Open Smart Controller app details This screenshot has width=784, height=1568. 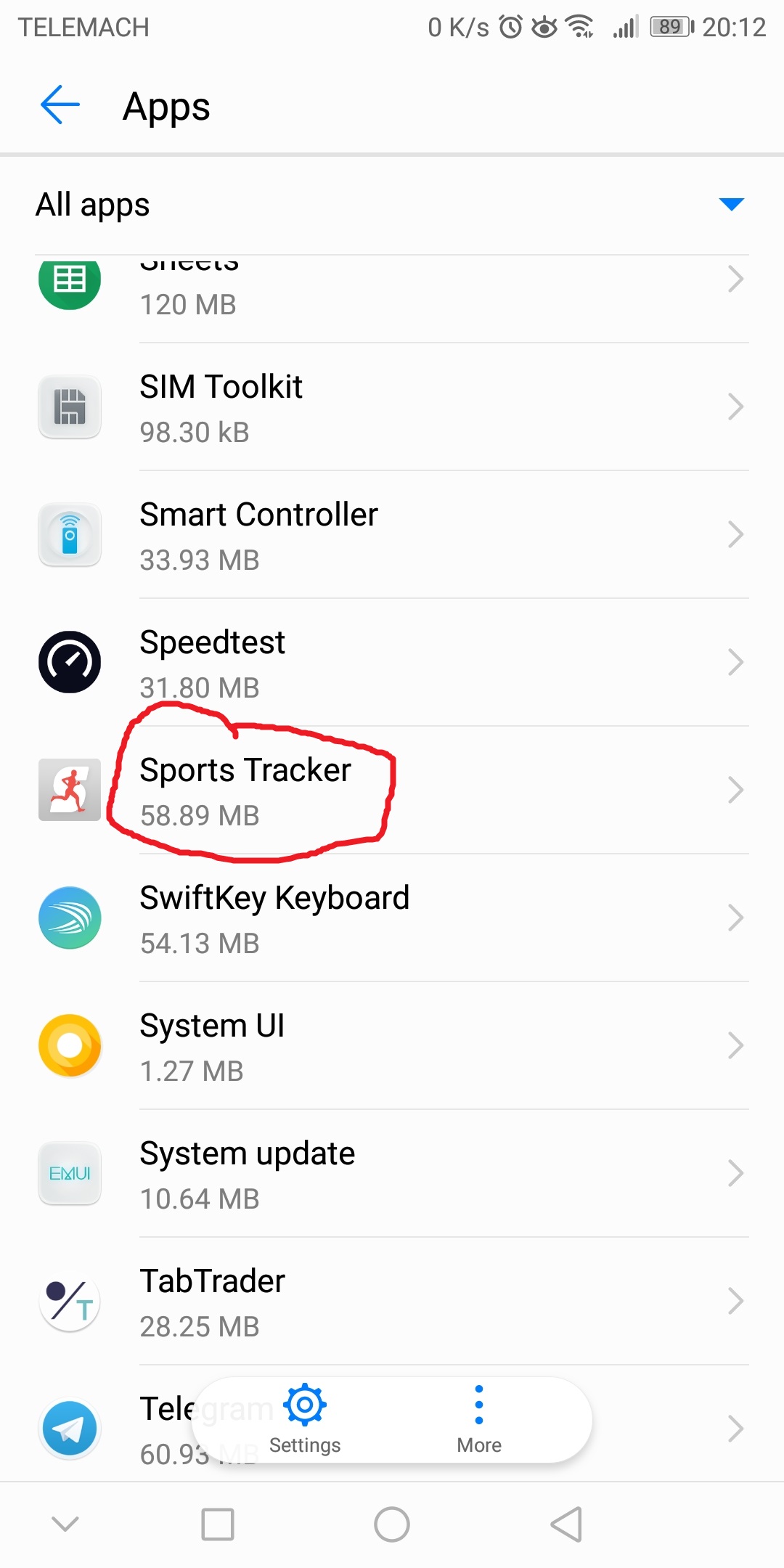coord(392,534)
